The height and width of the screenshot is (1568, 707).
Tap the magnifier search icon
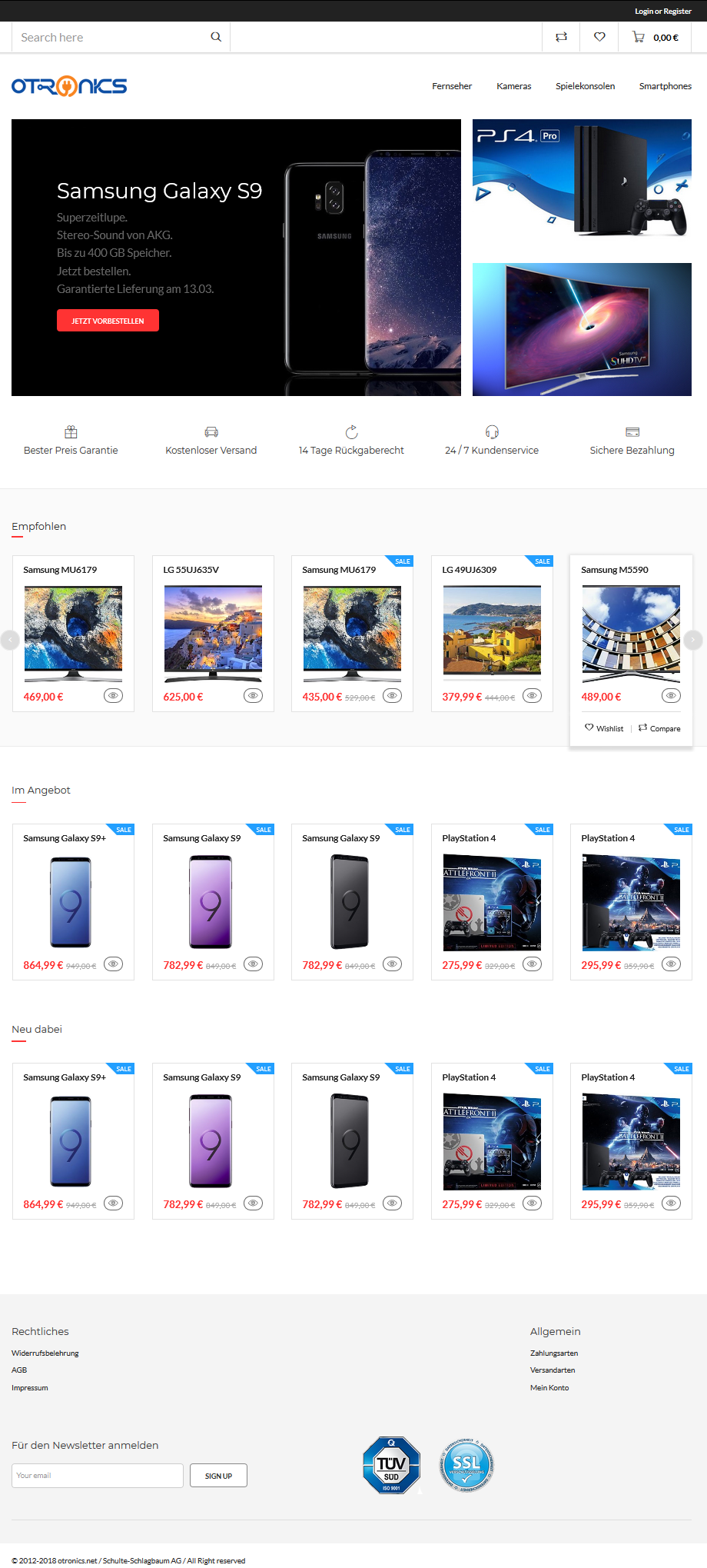216,37
